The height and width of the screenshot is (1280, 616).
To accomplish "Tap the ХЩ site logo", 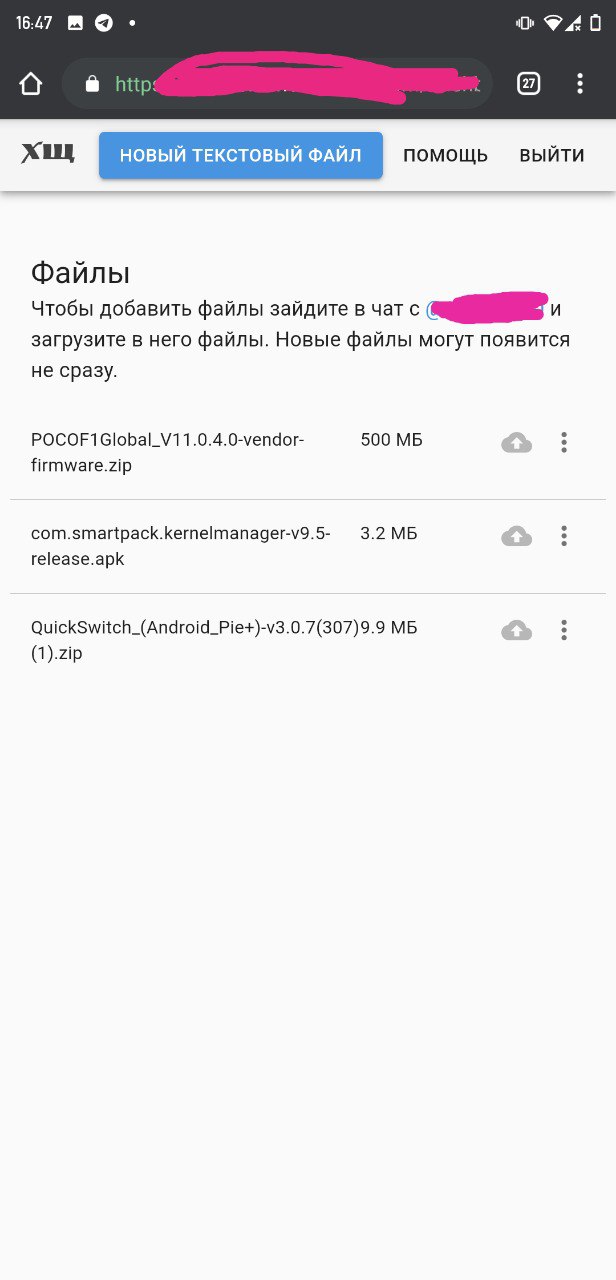I will tap(47, 153).
